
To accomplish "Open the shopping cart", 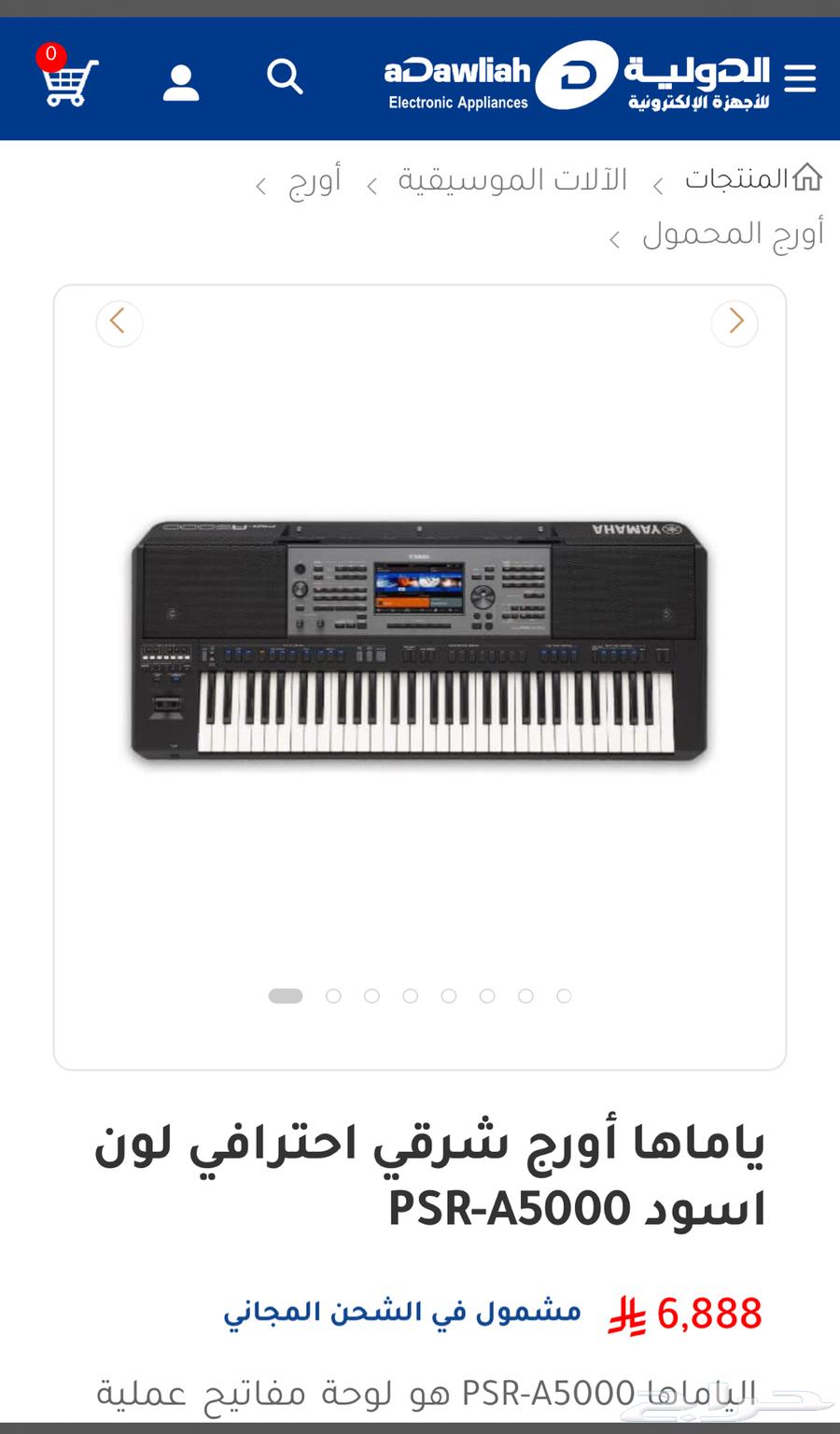I will tap(67, 78).
